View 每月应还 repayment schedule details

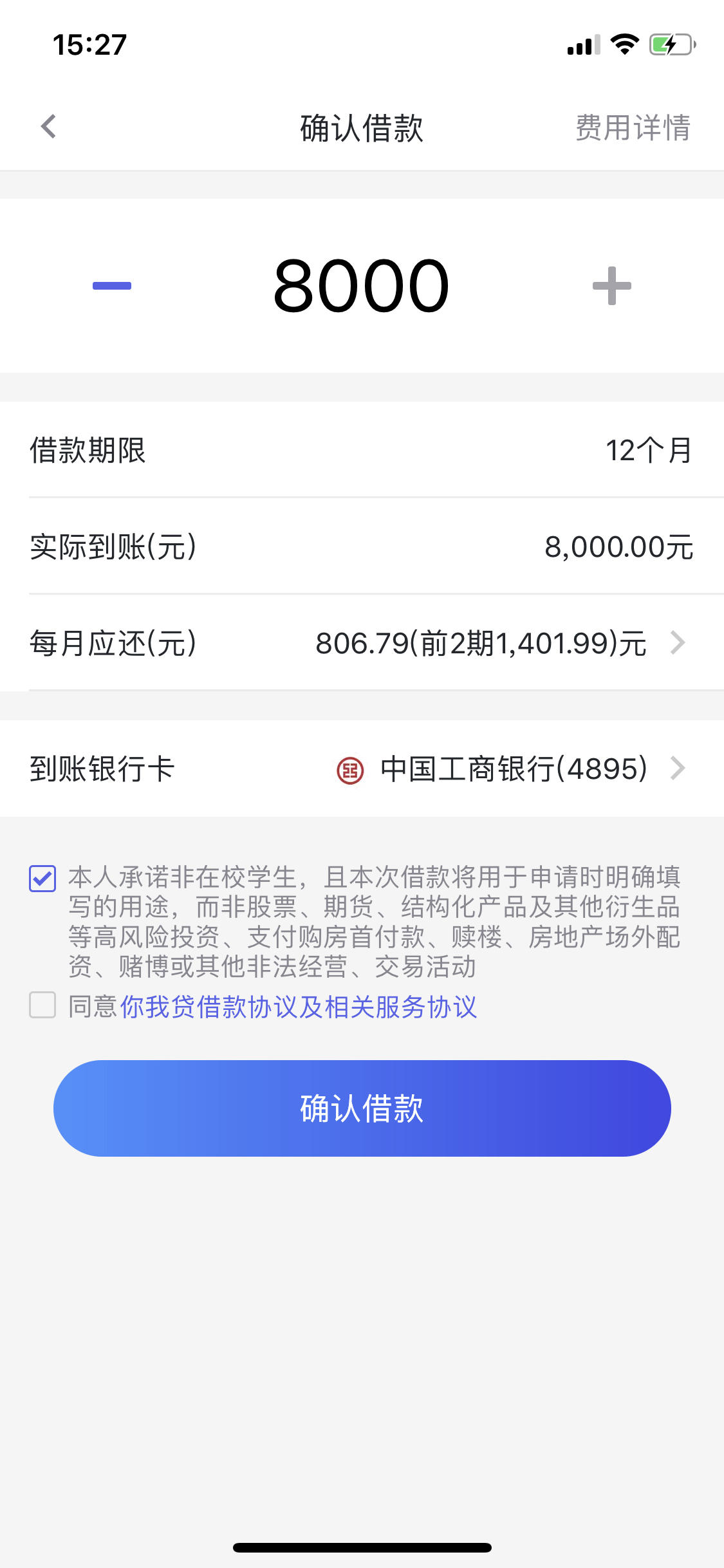tap(362, 643)
